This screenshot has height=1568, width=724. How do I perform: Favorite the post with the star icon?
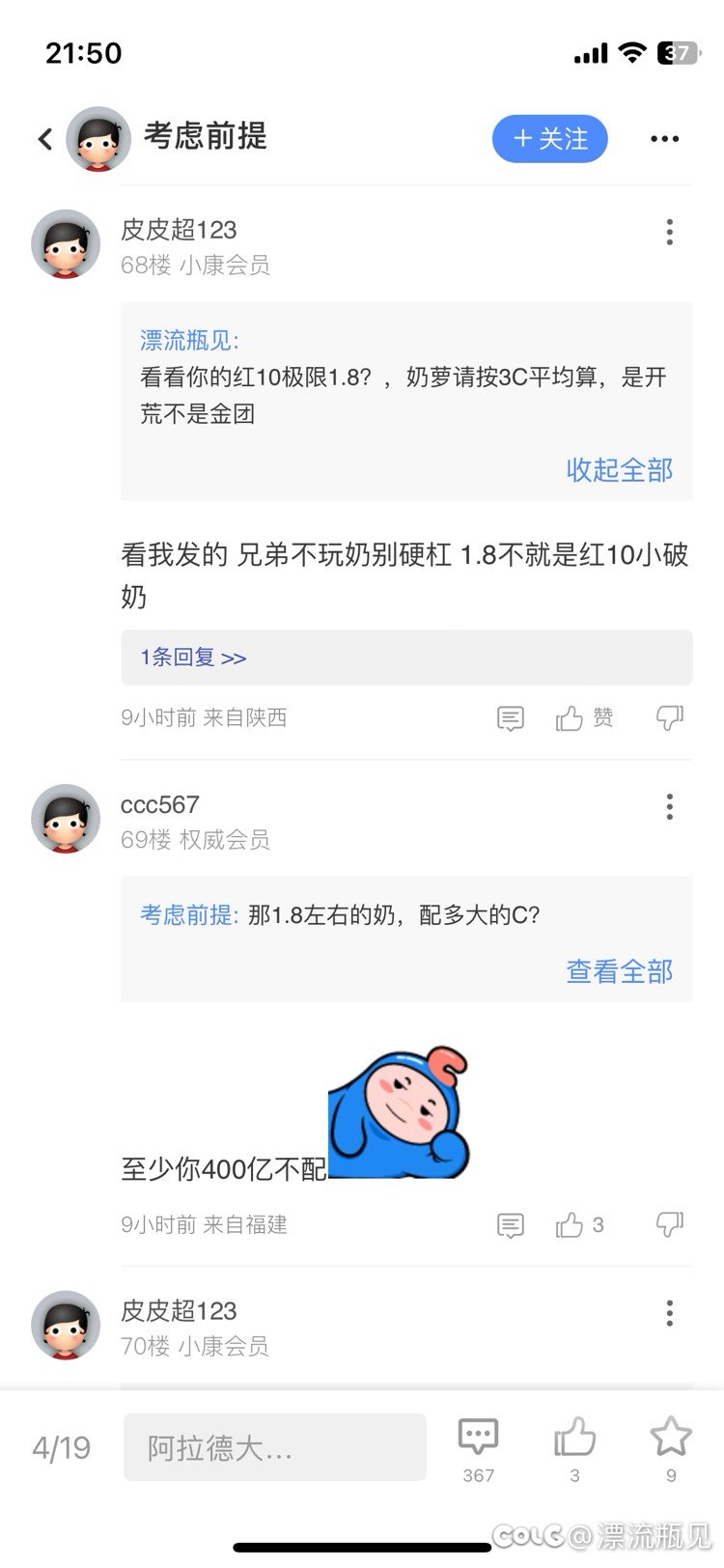(671, 1450)
